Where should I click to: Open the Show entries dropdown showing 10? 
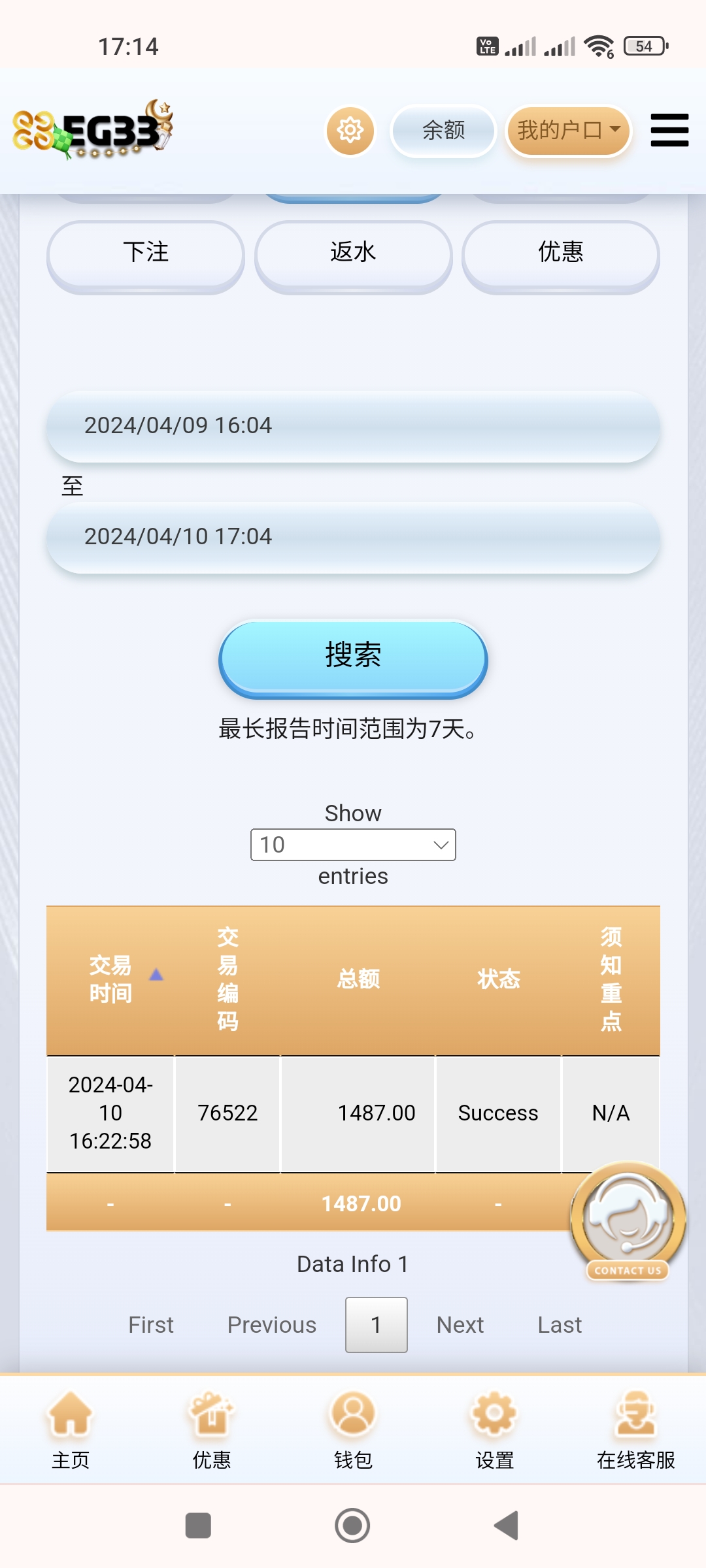[x=352, y=845]
